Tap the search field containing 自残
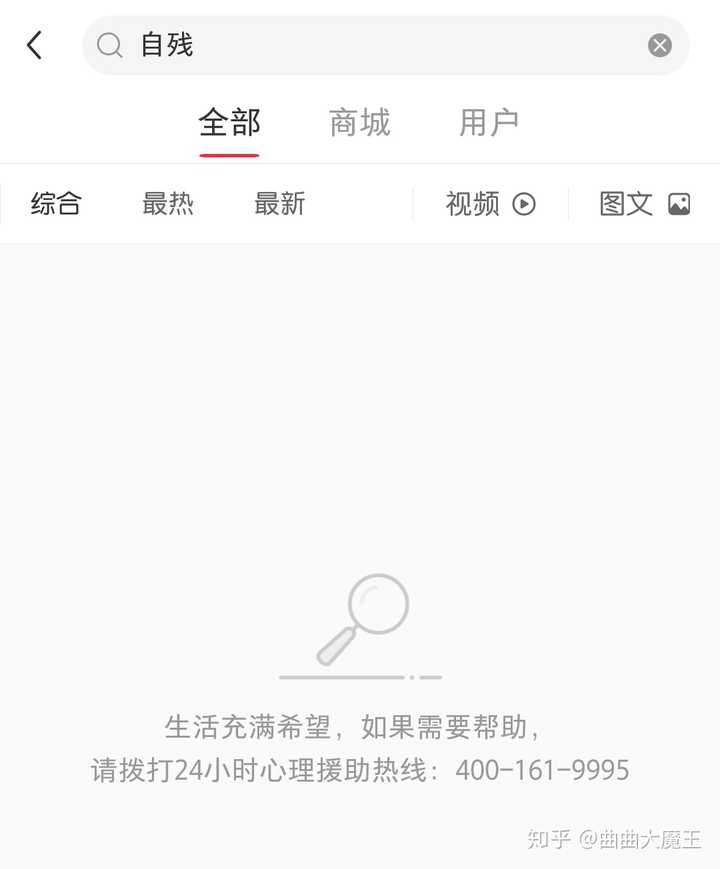The image size is (720, 869). coord(380,45)
